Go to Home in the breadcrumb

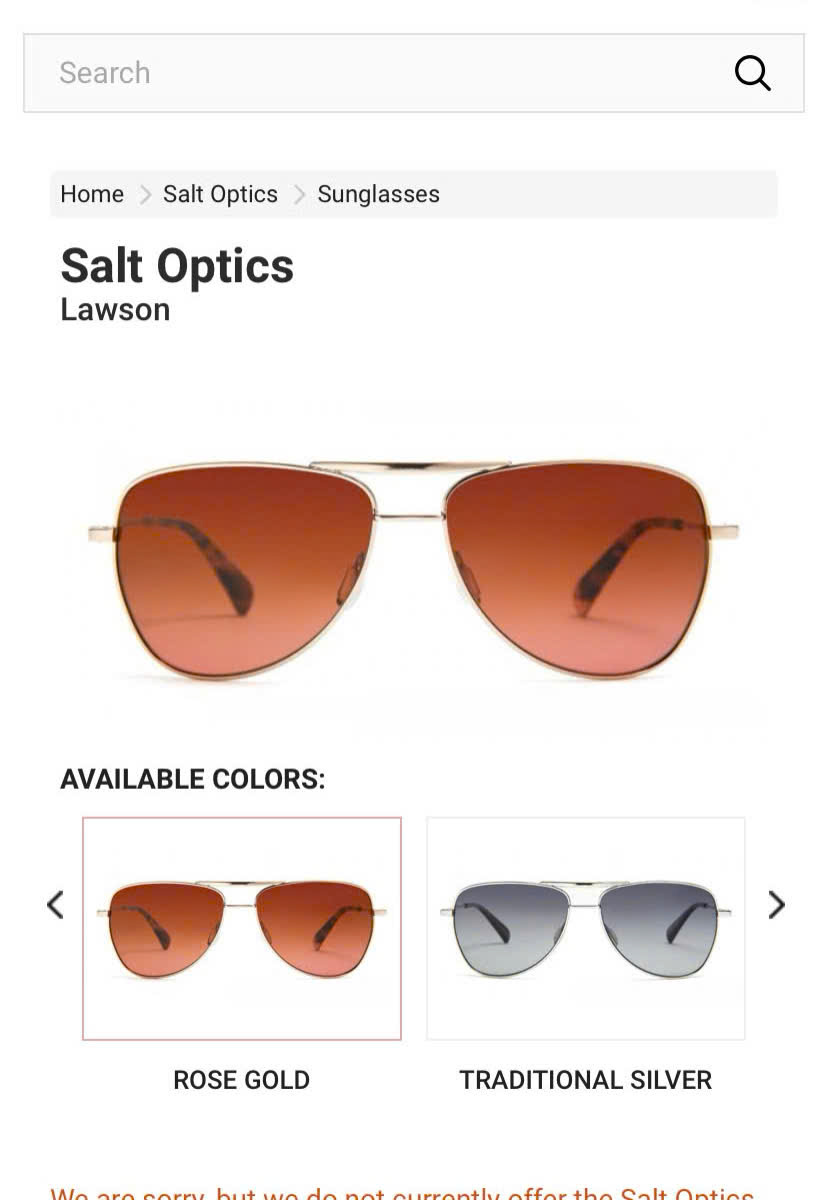pyautogui.click(x=92, y=194)
